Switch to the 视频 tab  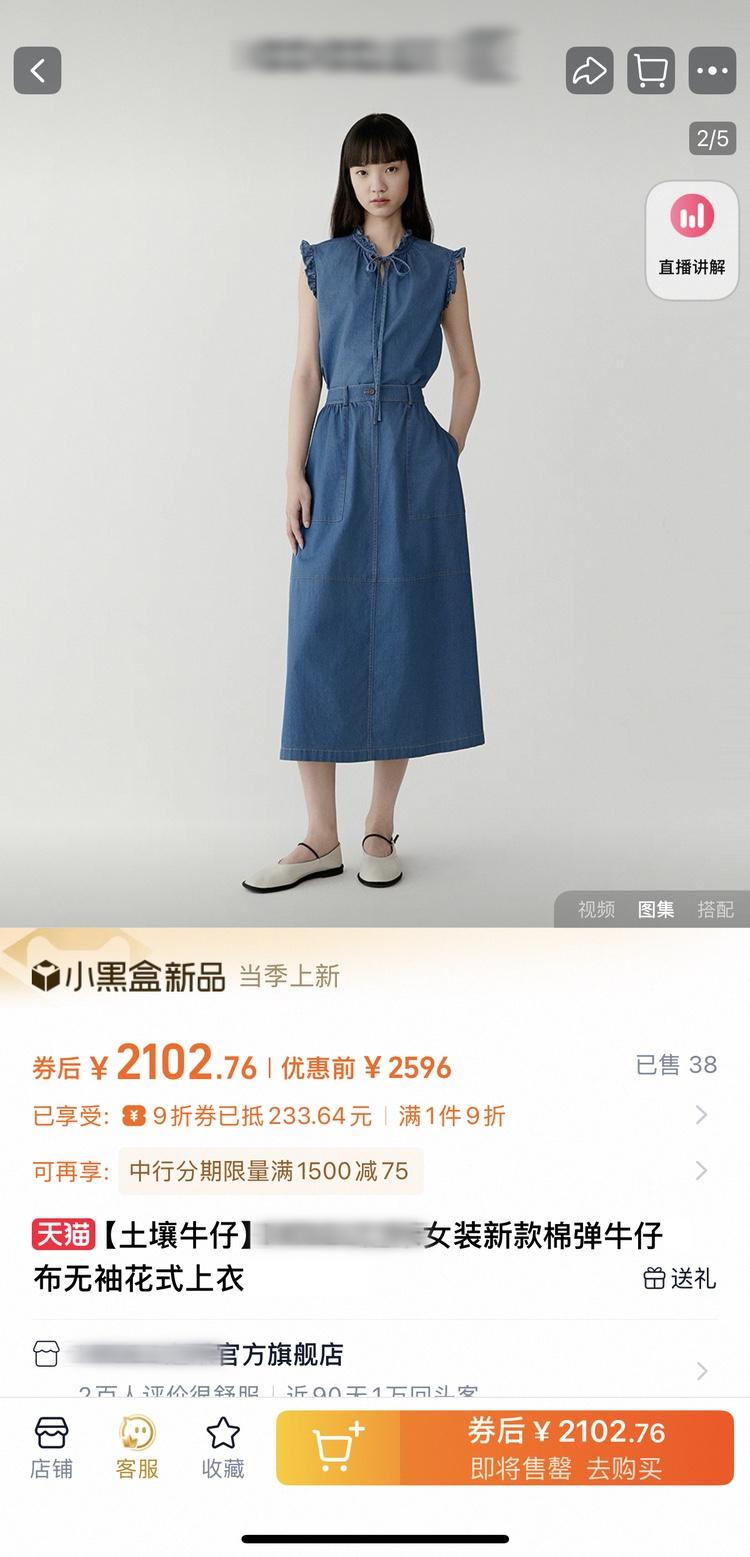click(596, 909)
